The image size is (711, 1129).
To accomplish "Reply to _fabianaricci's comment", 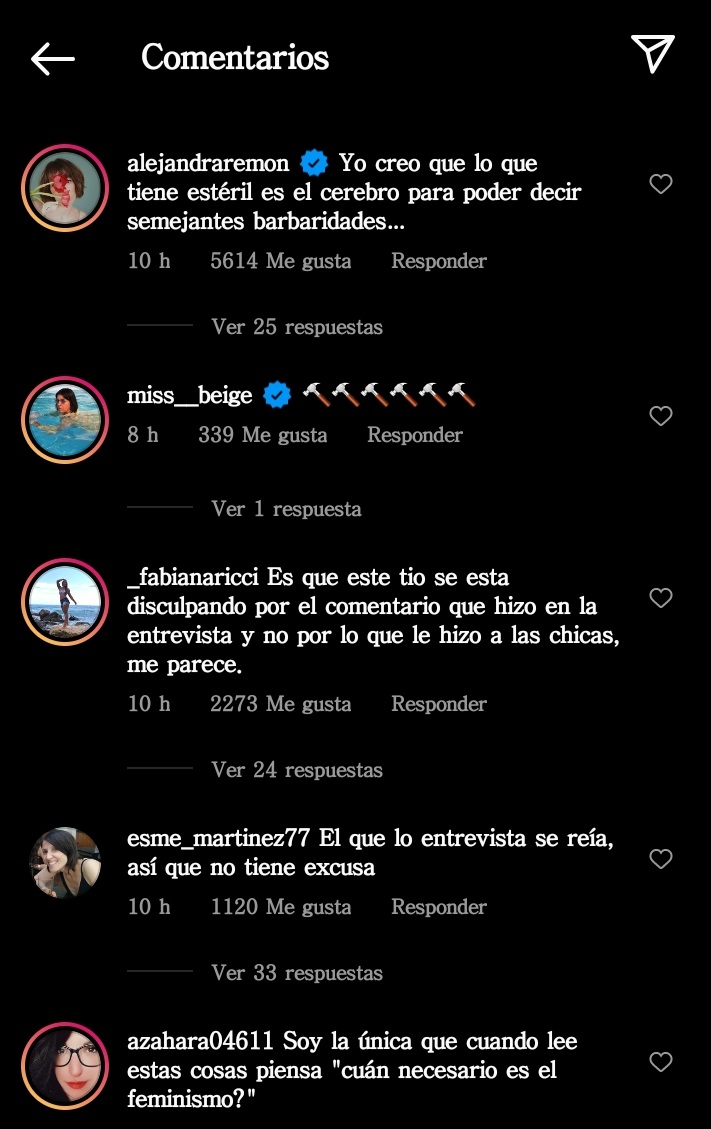I will [x=438, y=704].
